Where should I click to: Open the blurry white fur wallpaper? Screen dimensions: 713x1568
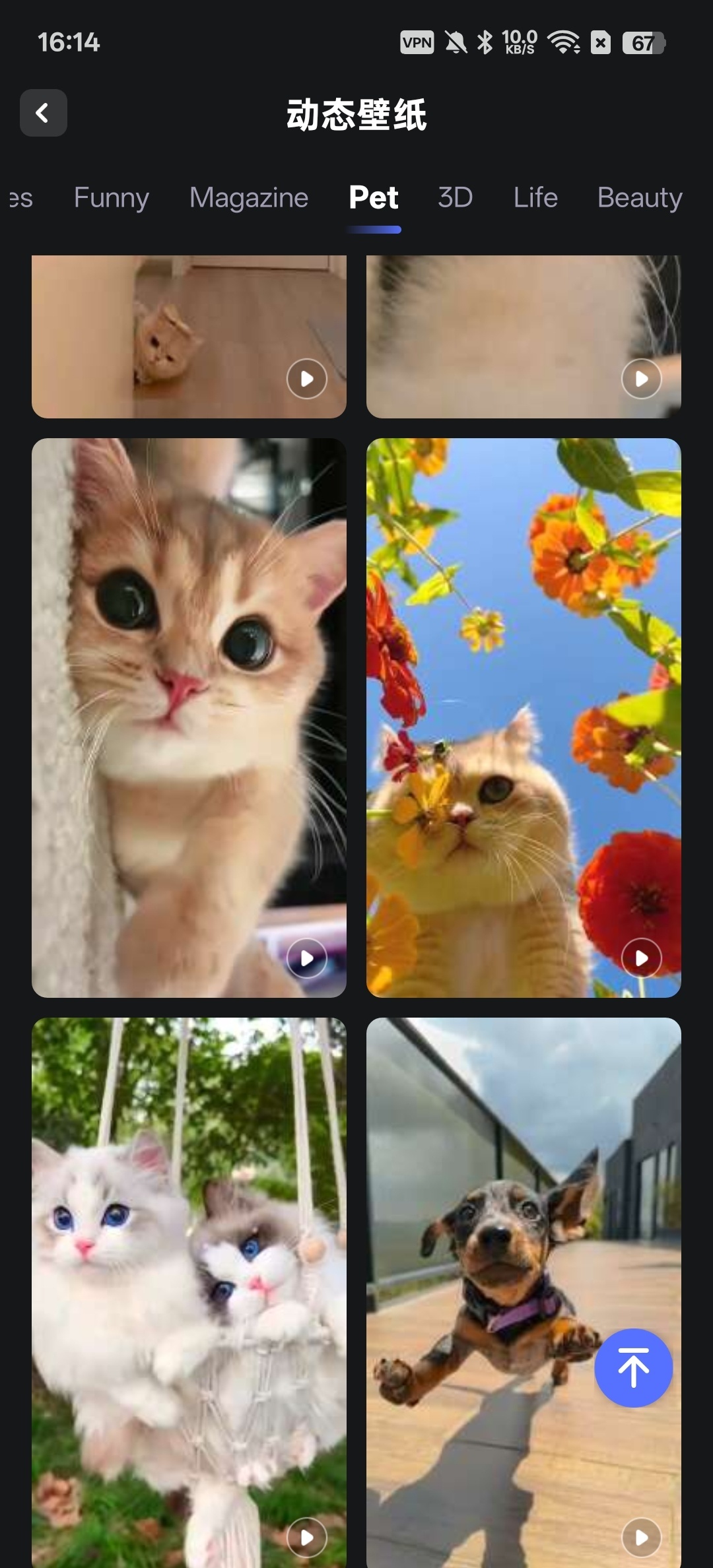(x=524, y=337)
